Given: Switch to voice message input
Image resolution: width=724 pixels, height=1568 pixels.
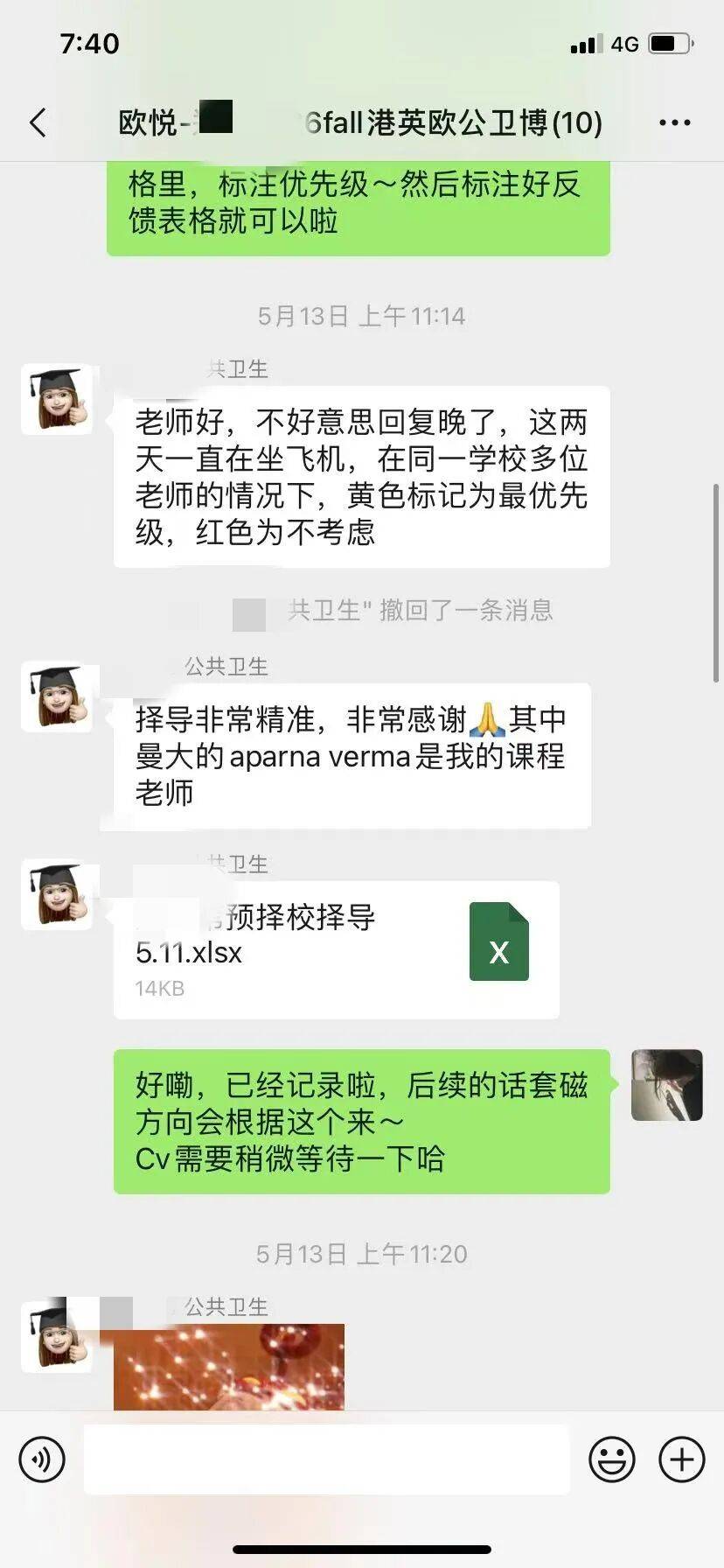Looking at the screenshot, I should [41, 1459].
